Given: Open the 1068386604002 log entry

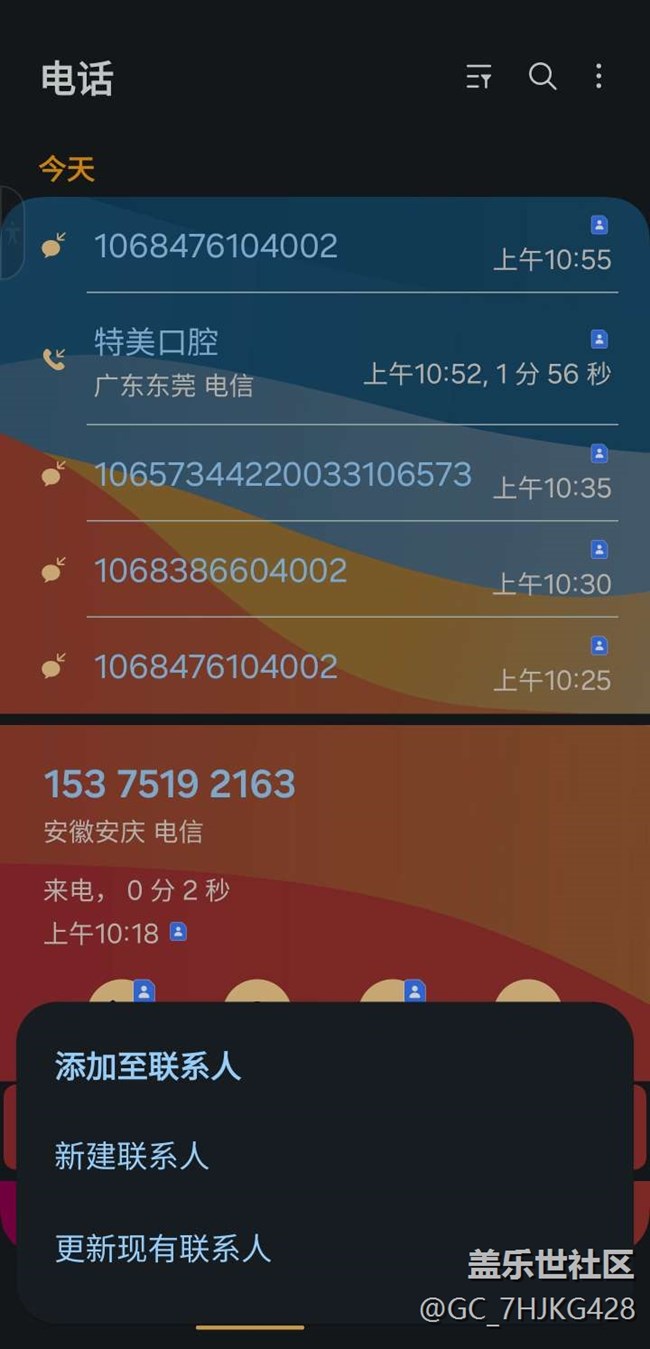Looking at the screenshot, I should 325,569.
